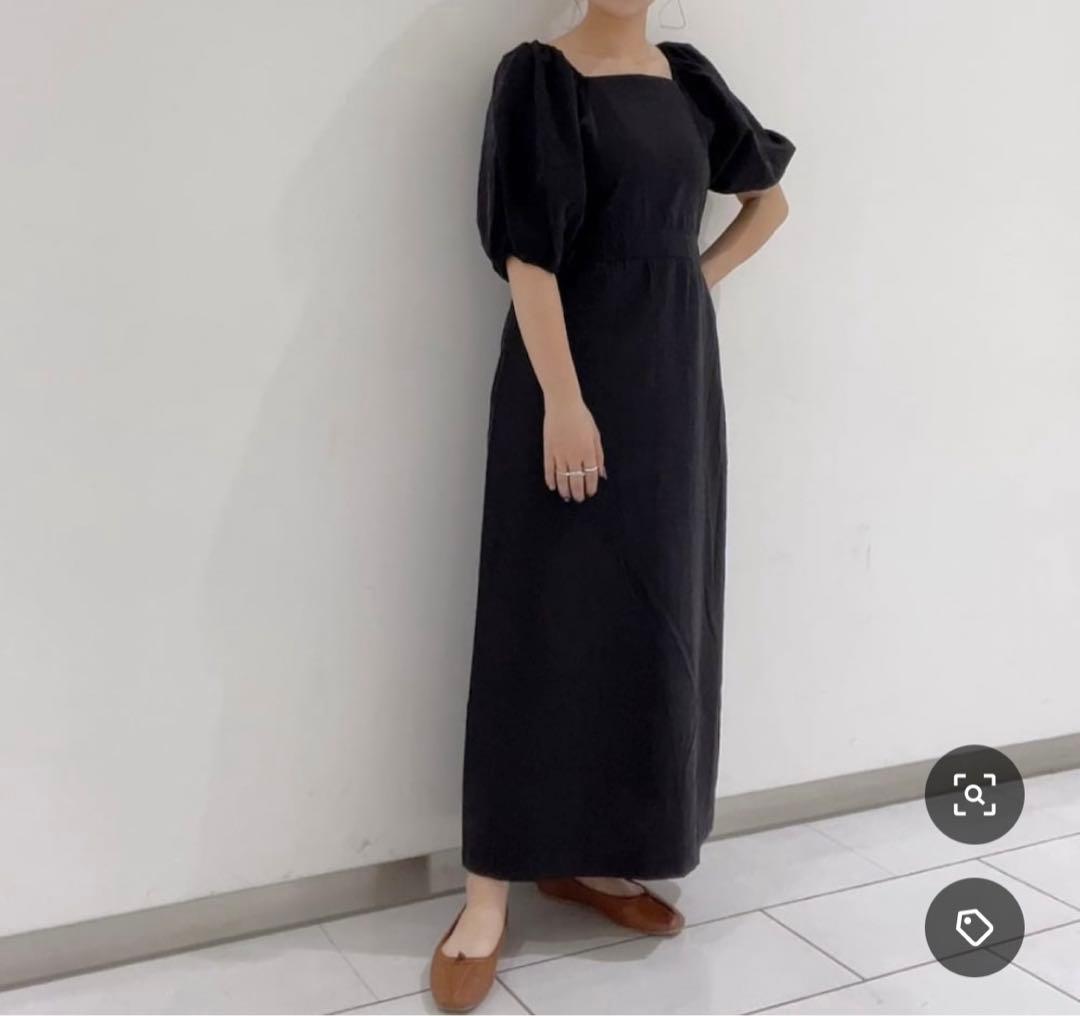Show tagged products via tag icon
The width and height of the screenshot is (1080, 1016).
point(974,927)
